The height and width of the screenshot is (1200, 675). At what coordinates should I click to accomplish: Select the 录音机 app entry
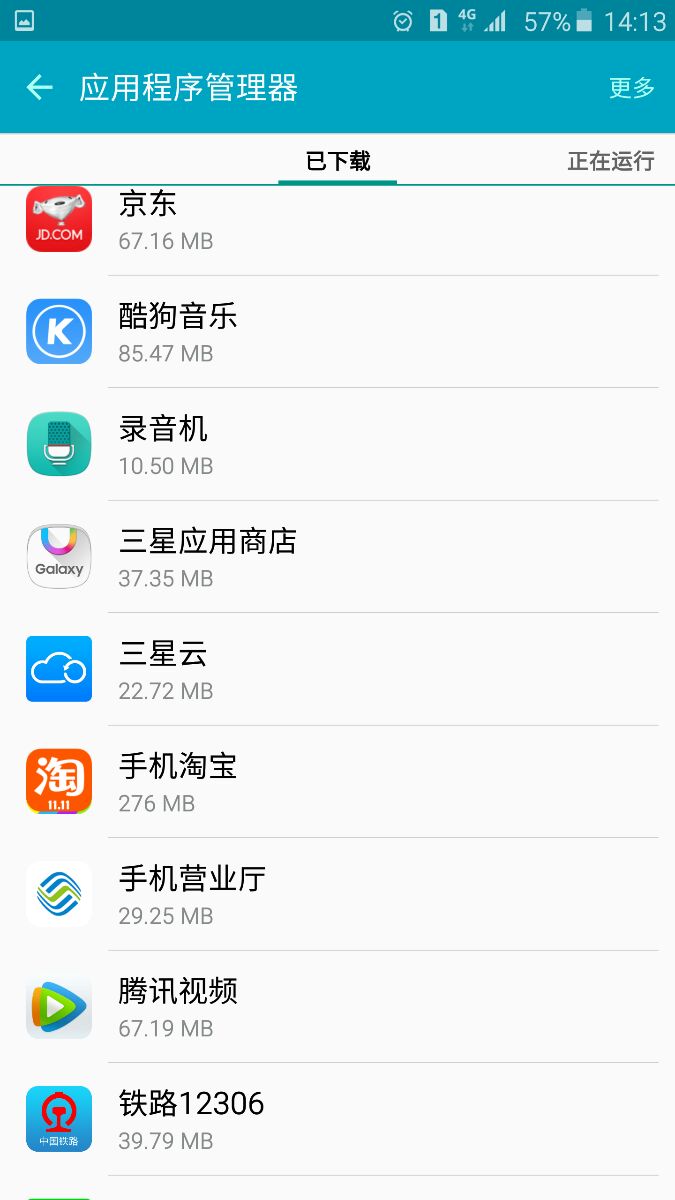(x=337, y=444)
